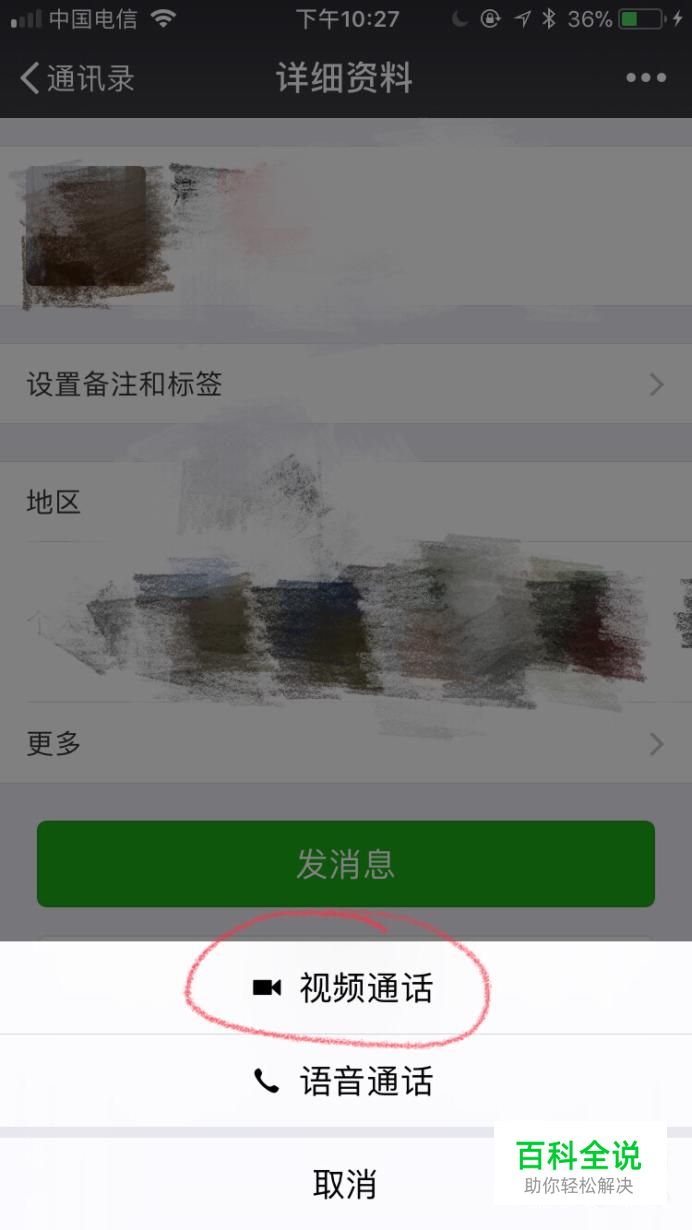Start a voice call (语音通话)
This screenshot has width=692, height=1230.
[x=344, y=1082]
